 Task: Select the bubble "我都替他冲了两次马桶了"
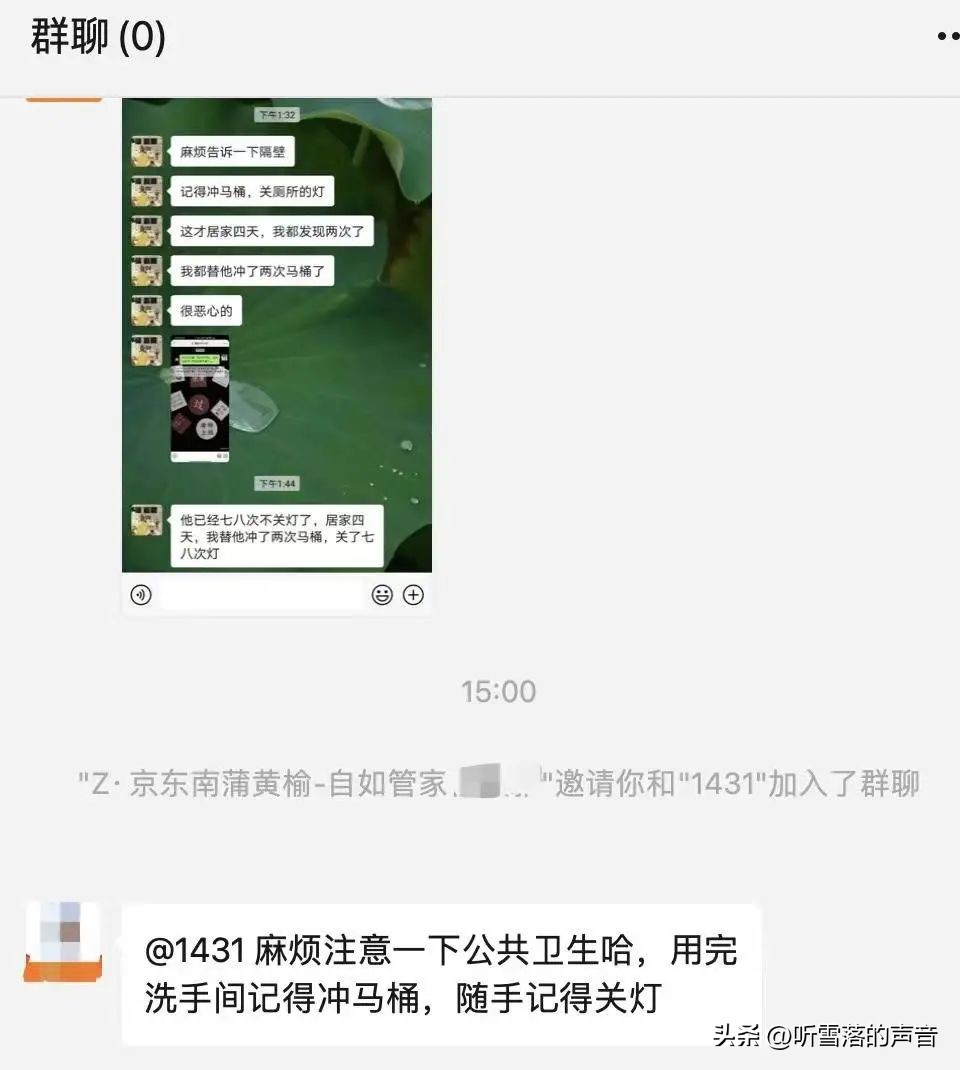[x=251, y=271]
